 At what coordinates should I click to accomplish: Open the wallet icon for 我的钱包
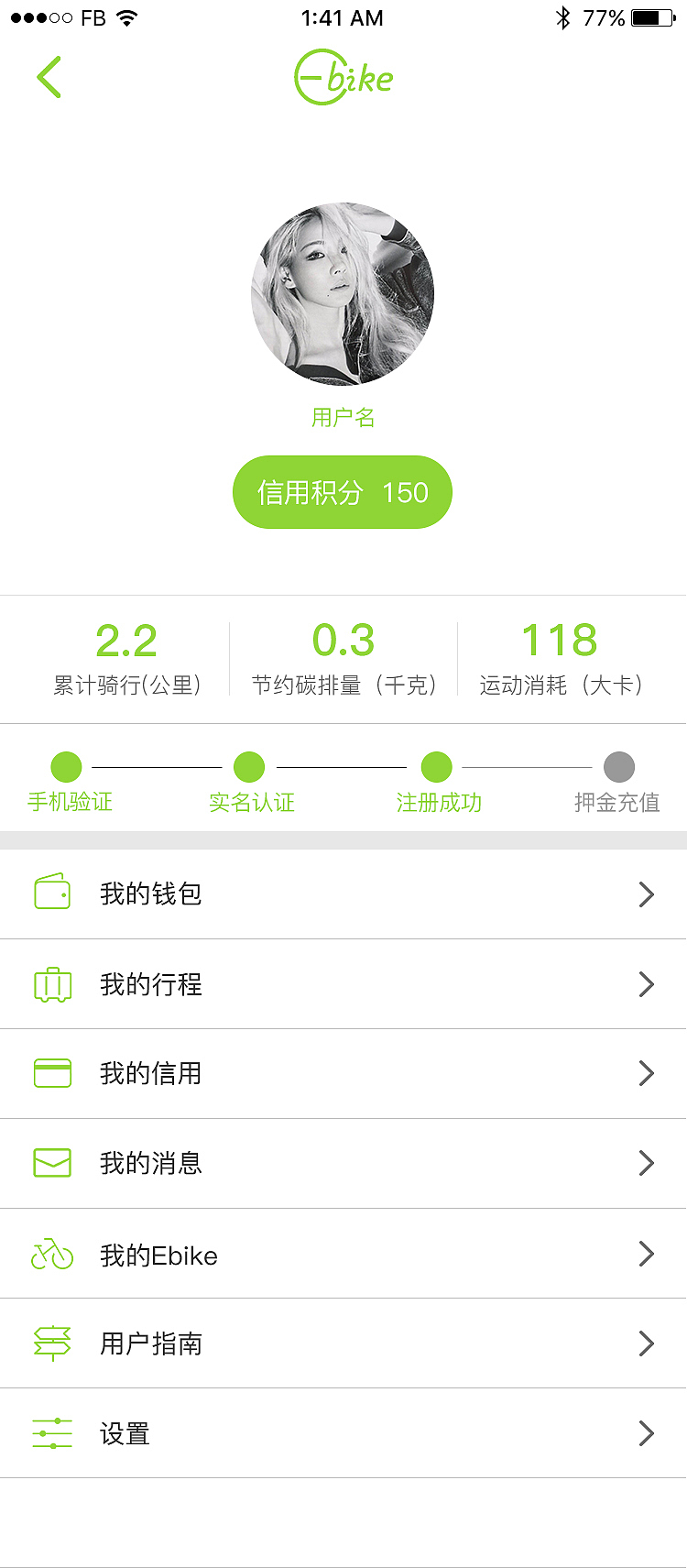[x=52, y=894]
